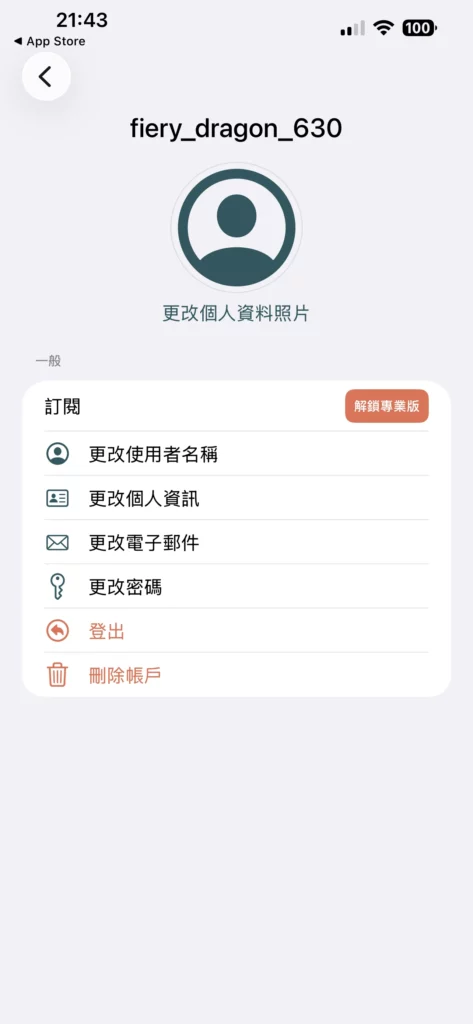473x1024 pixels.
Task: Go back using the arrow button
Action: tap(46, 76)
